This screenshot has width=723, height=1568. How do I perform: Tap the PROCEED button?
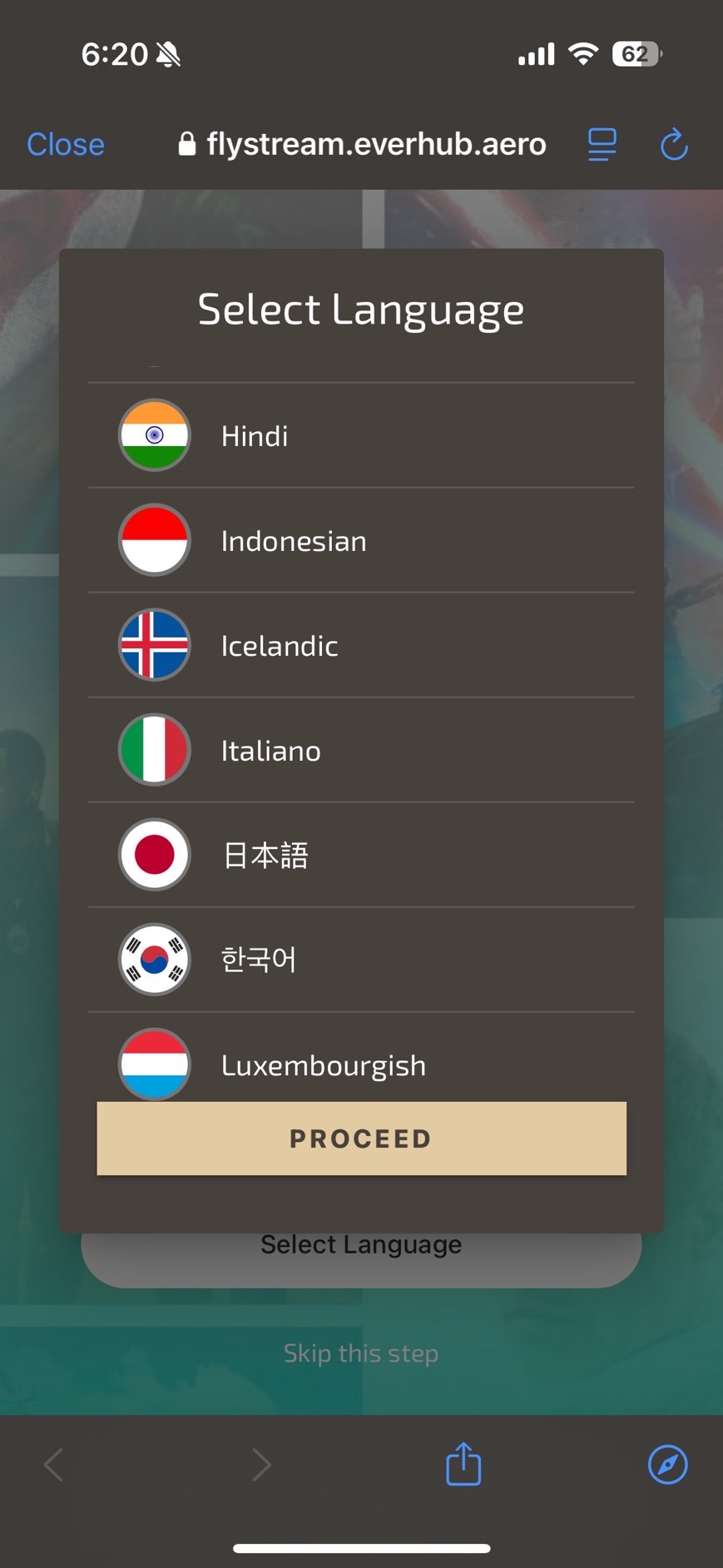coord(361,1139)
